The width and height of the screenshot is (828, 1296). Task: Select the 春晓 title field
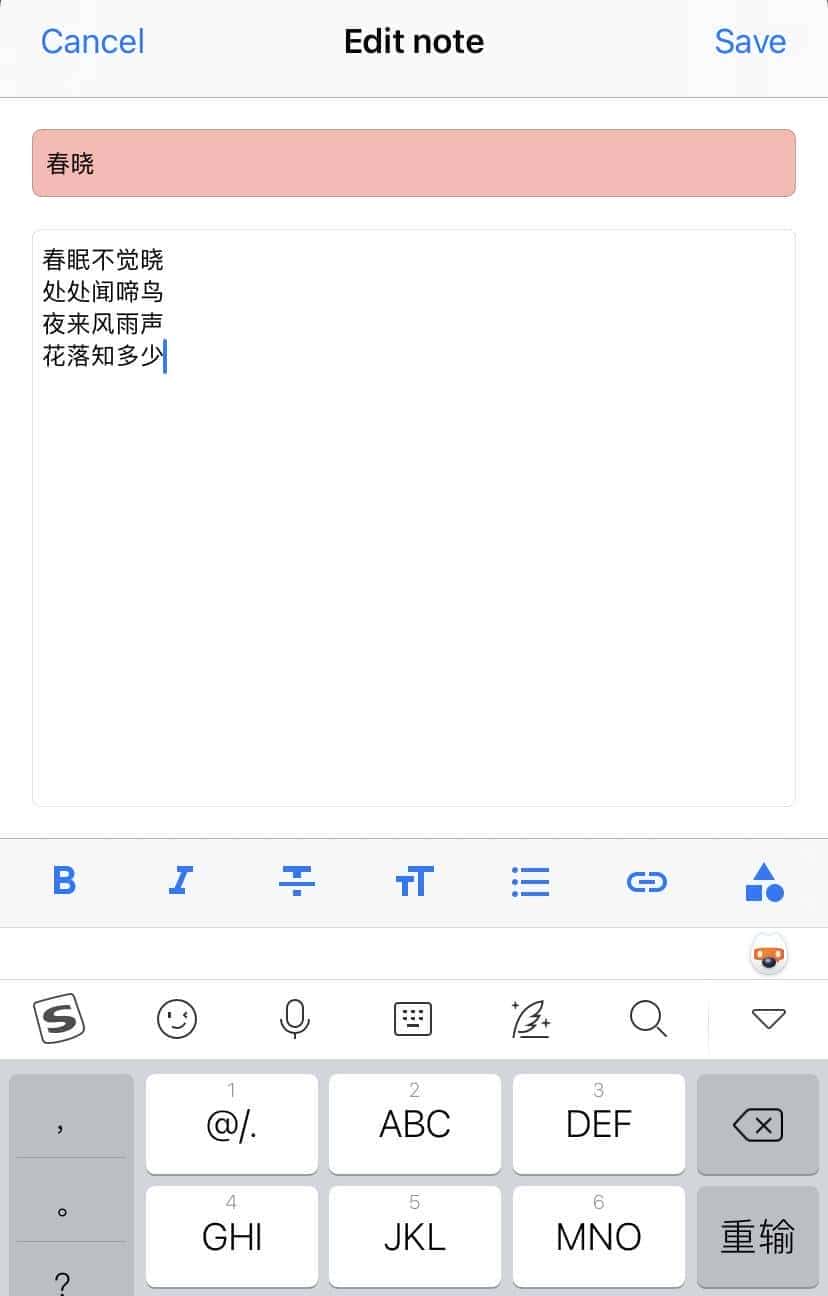point(414,163)
